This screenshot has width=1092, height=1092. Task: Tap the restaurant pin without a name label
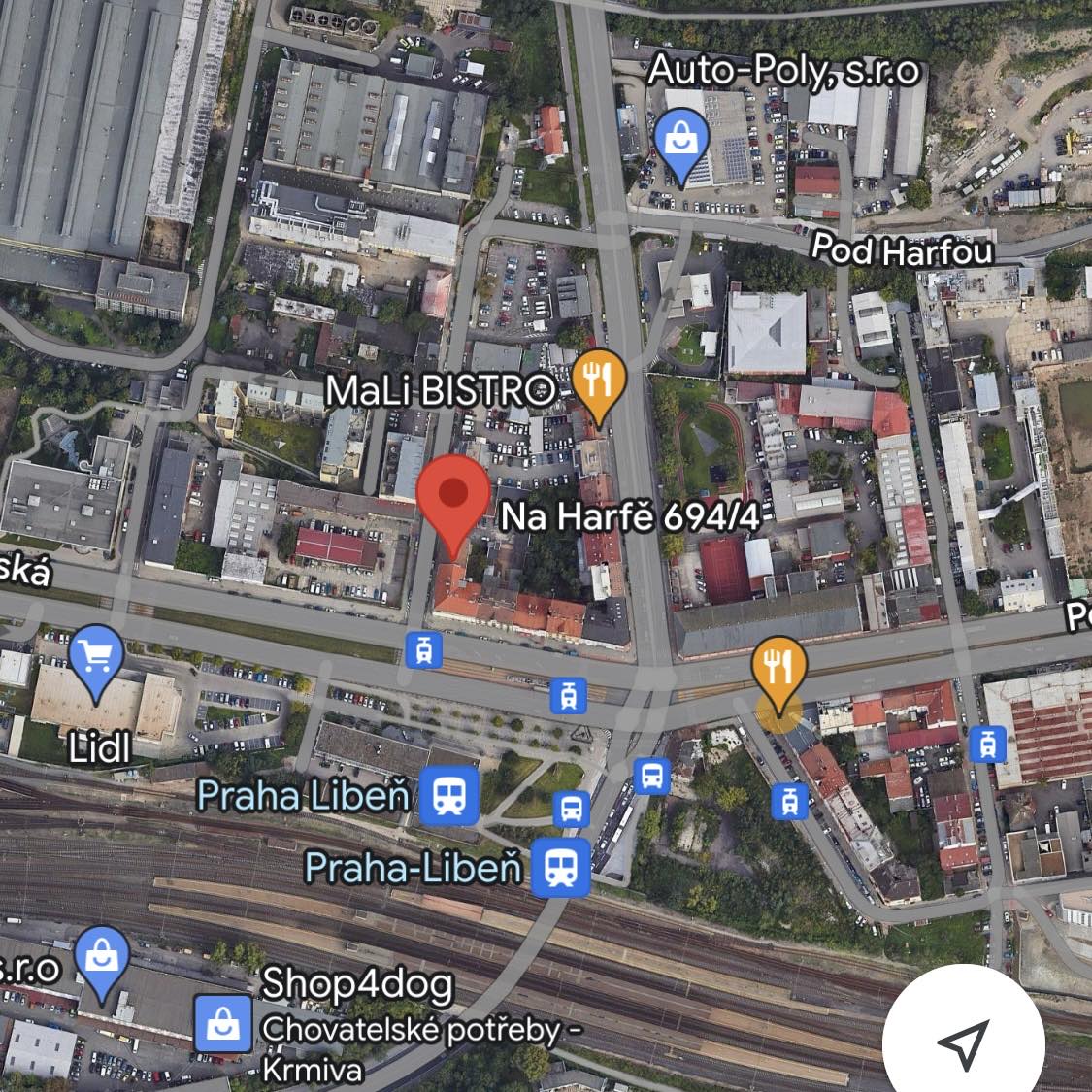(x=776, y=668)
